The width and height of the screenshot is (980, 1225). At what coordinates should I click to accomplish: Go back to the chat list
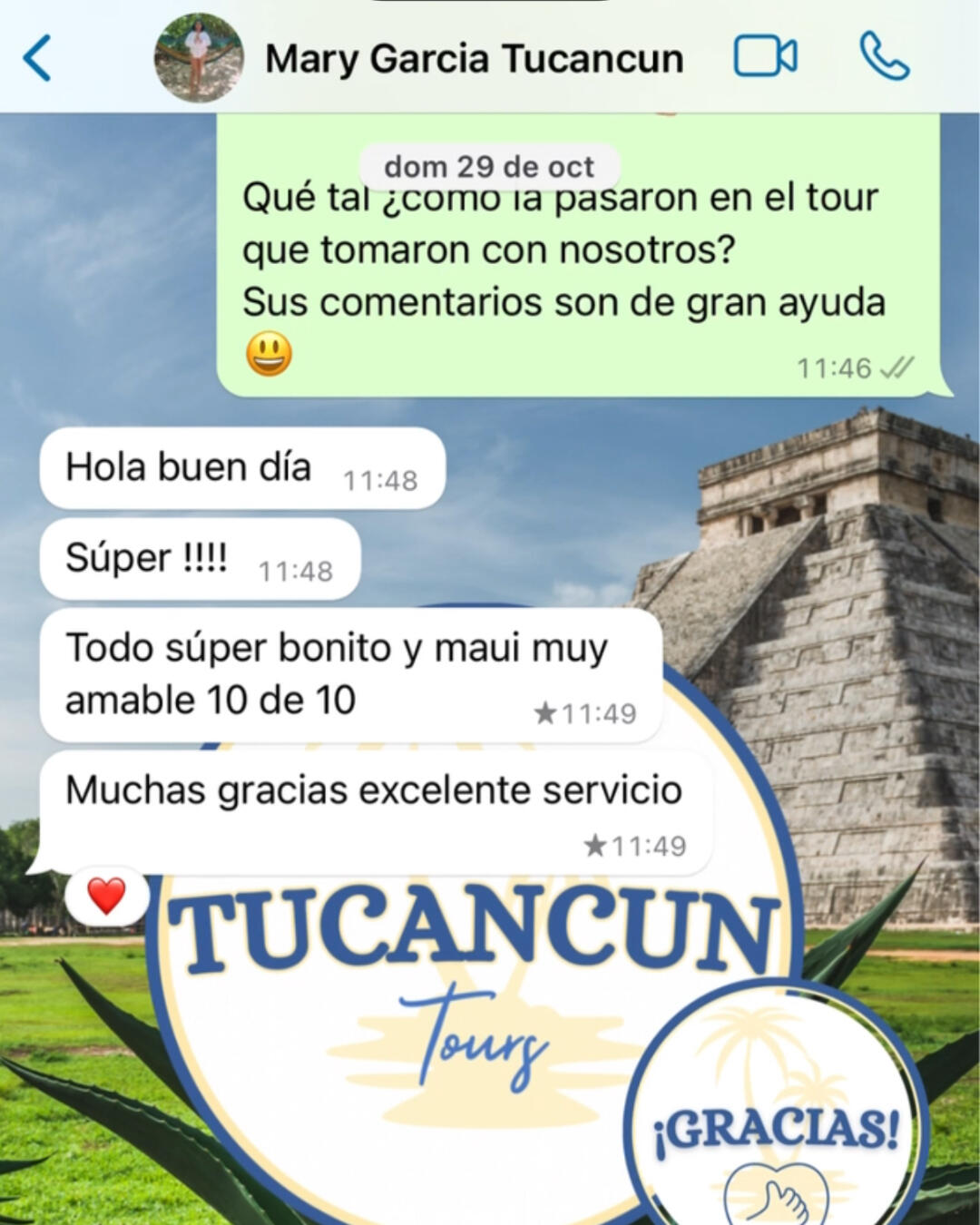click(37, 59)
